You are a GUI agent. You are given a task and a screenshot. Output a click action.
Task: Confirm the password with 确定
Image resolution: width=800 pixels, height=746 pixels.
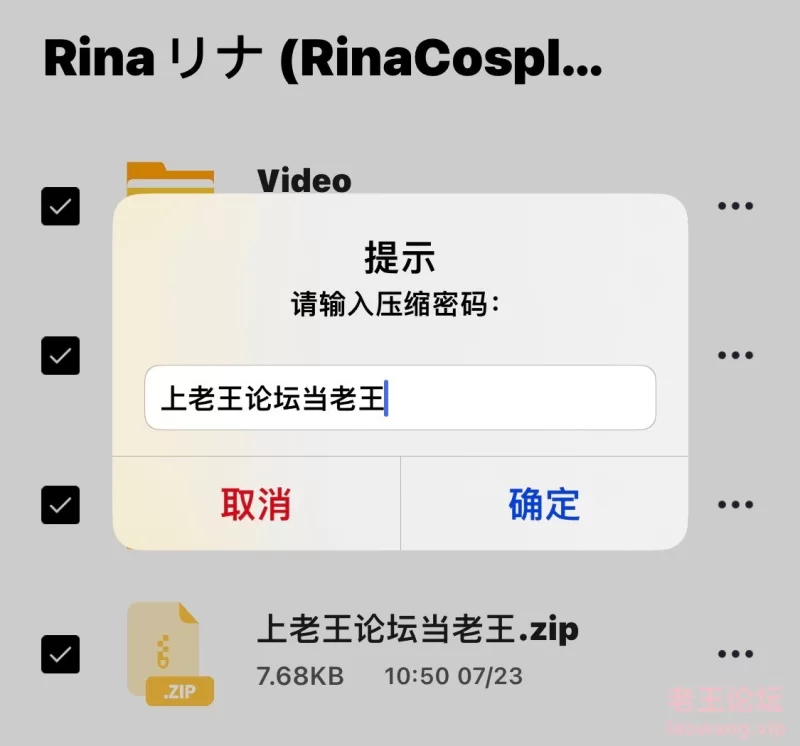point(544,504)
